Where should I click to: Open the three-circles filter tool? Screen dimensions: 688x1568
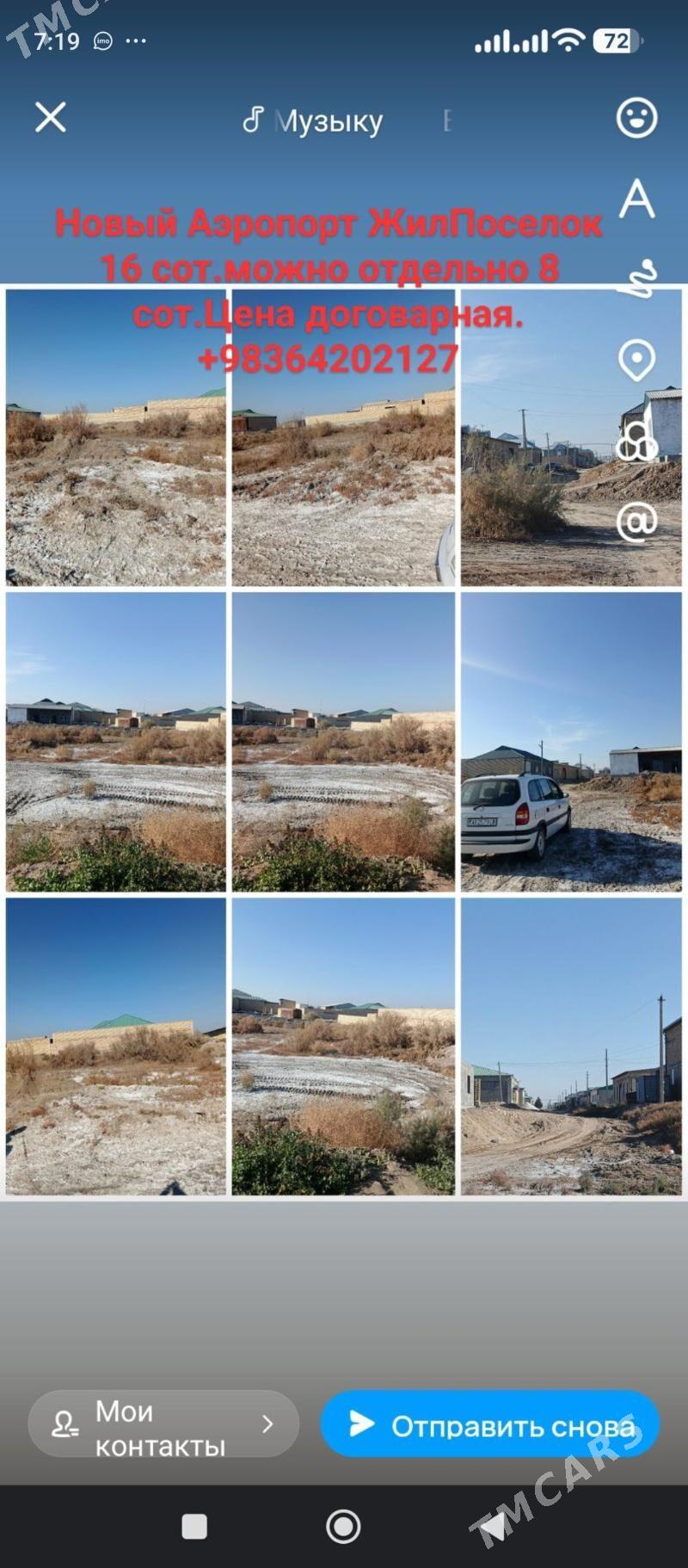pyautogui.click(x=637, y=441)
